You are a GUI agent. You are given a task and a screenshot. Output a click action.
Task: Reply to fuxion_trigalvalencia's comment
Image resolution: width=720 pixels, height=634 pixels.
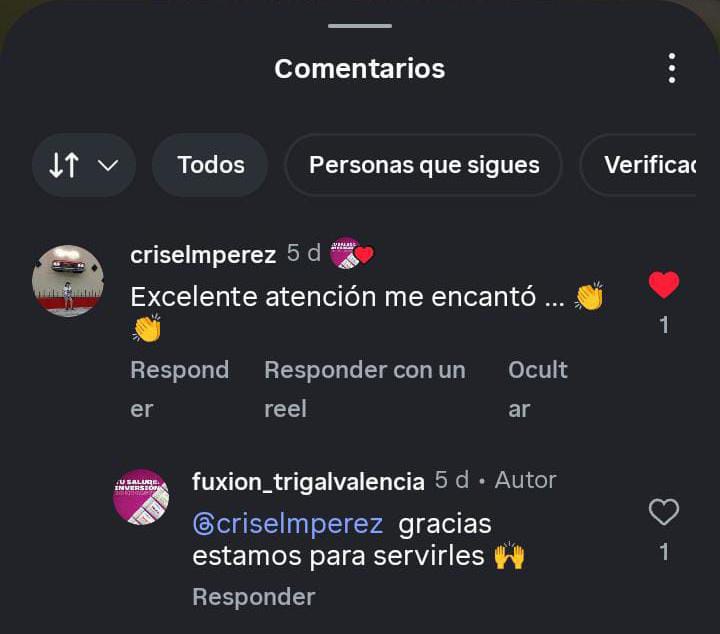tap(253, 597)
